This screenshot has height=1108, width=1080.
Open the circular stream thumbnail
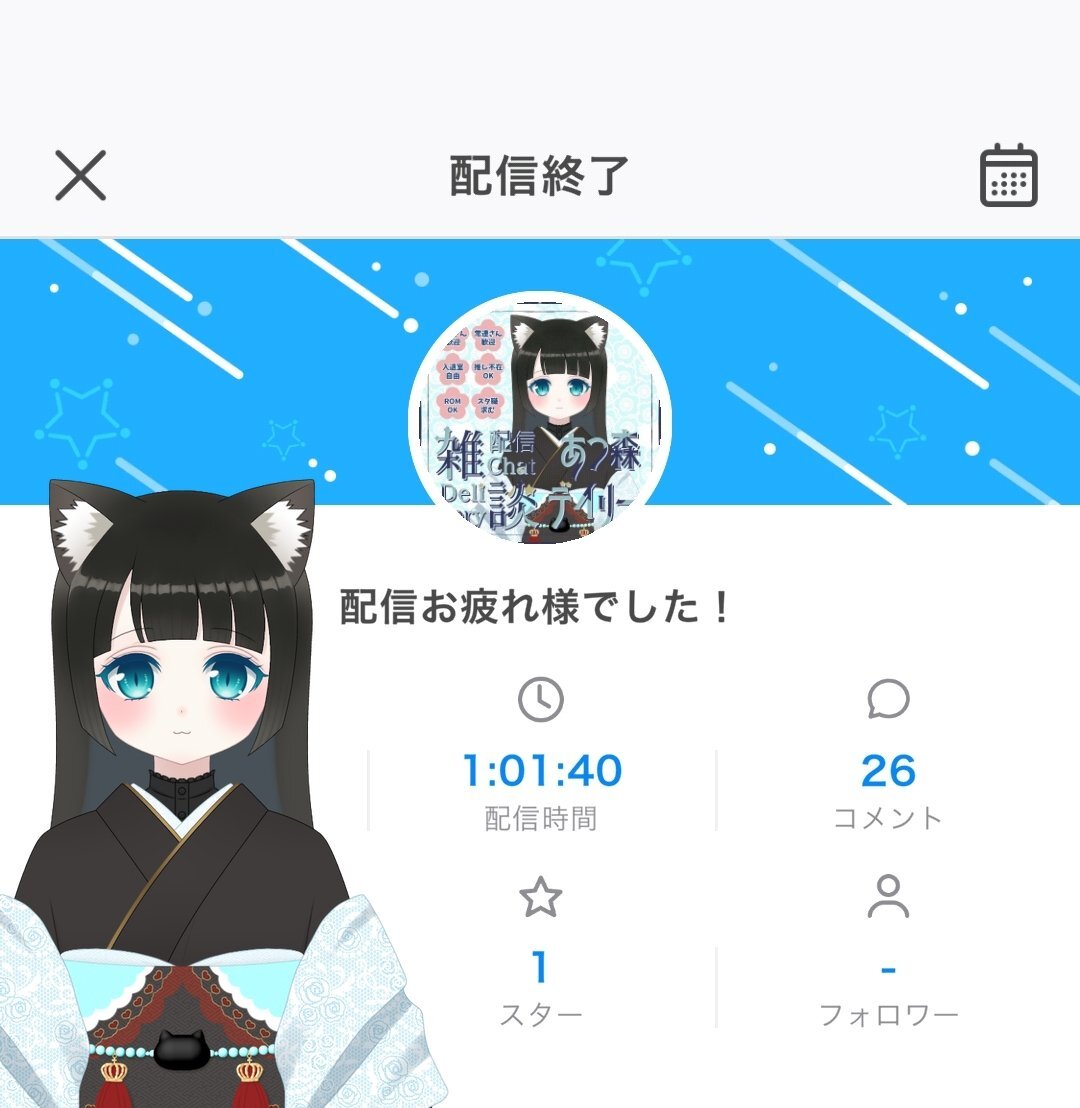tap(540, 420)
